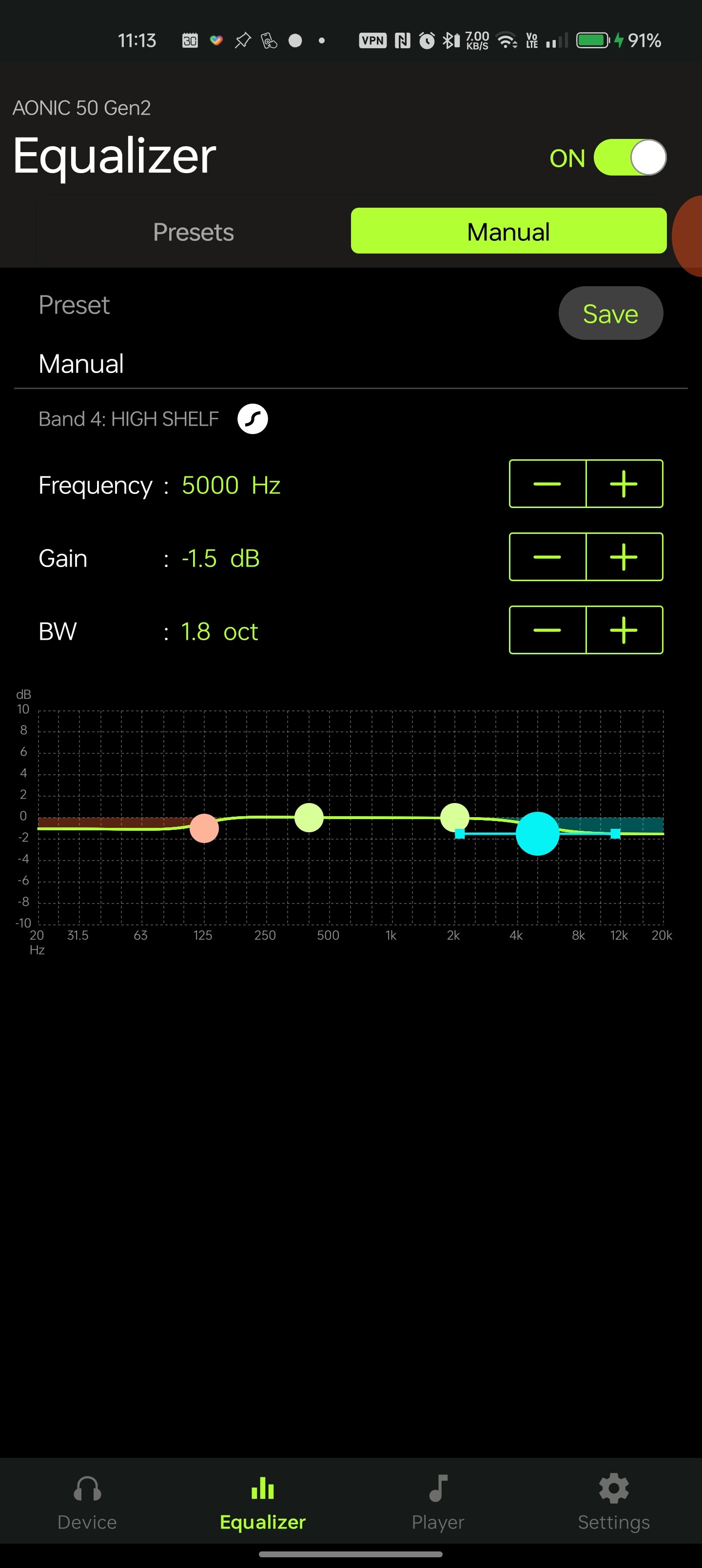Save the current manual preset
The image size is (702, 1568).
610,314
